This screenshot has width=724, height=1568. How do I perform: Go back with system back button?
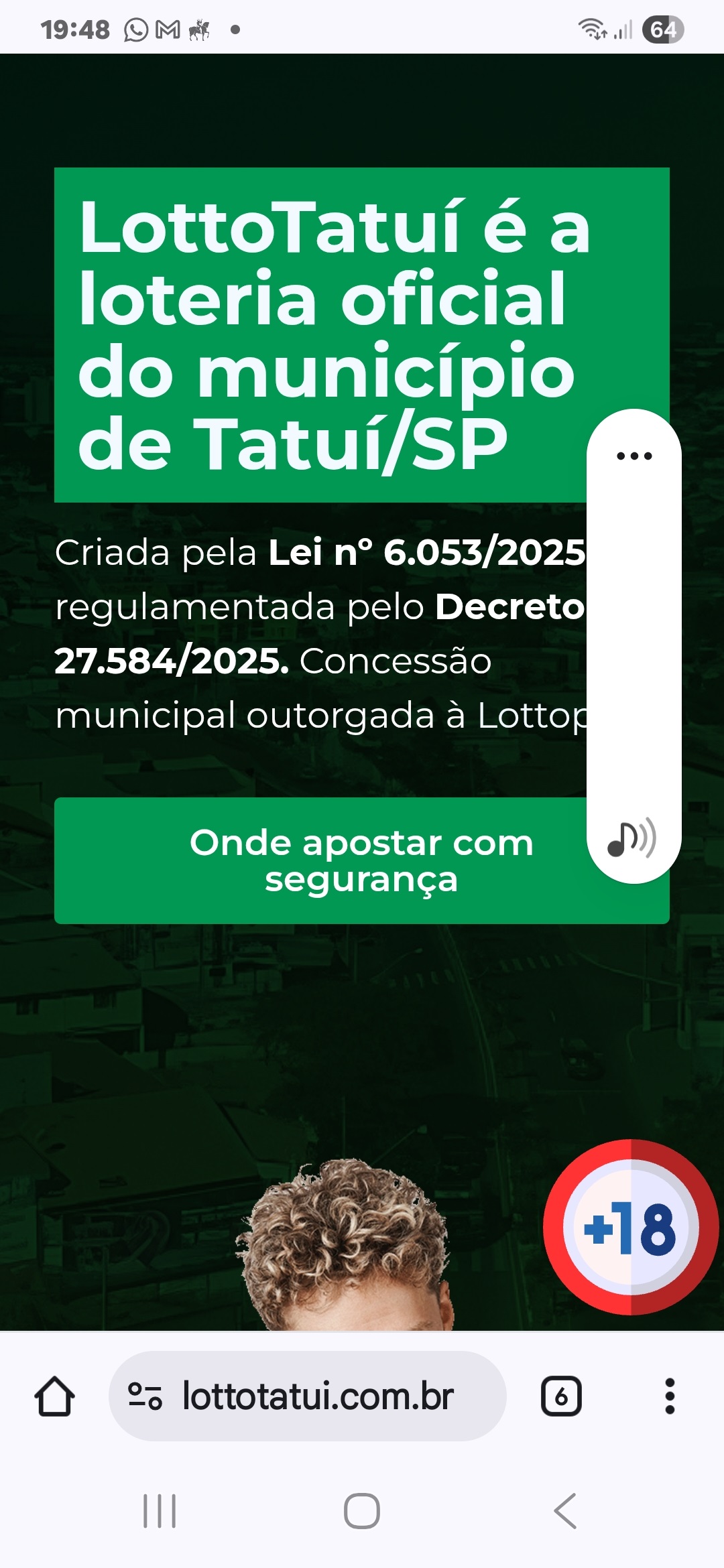point(565,1511)
